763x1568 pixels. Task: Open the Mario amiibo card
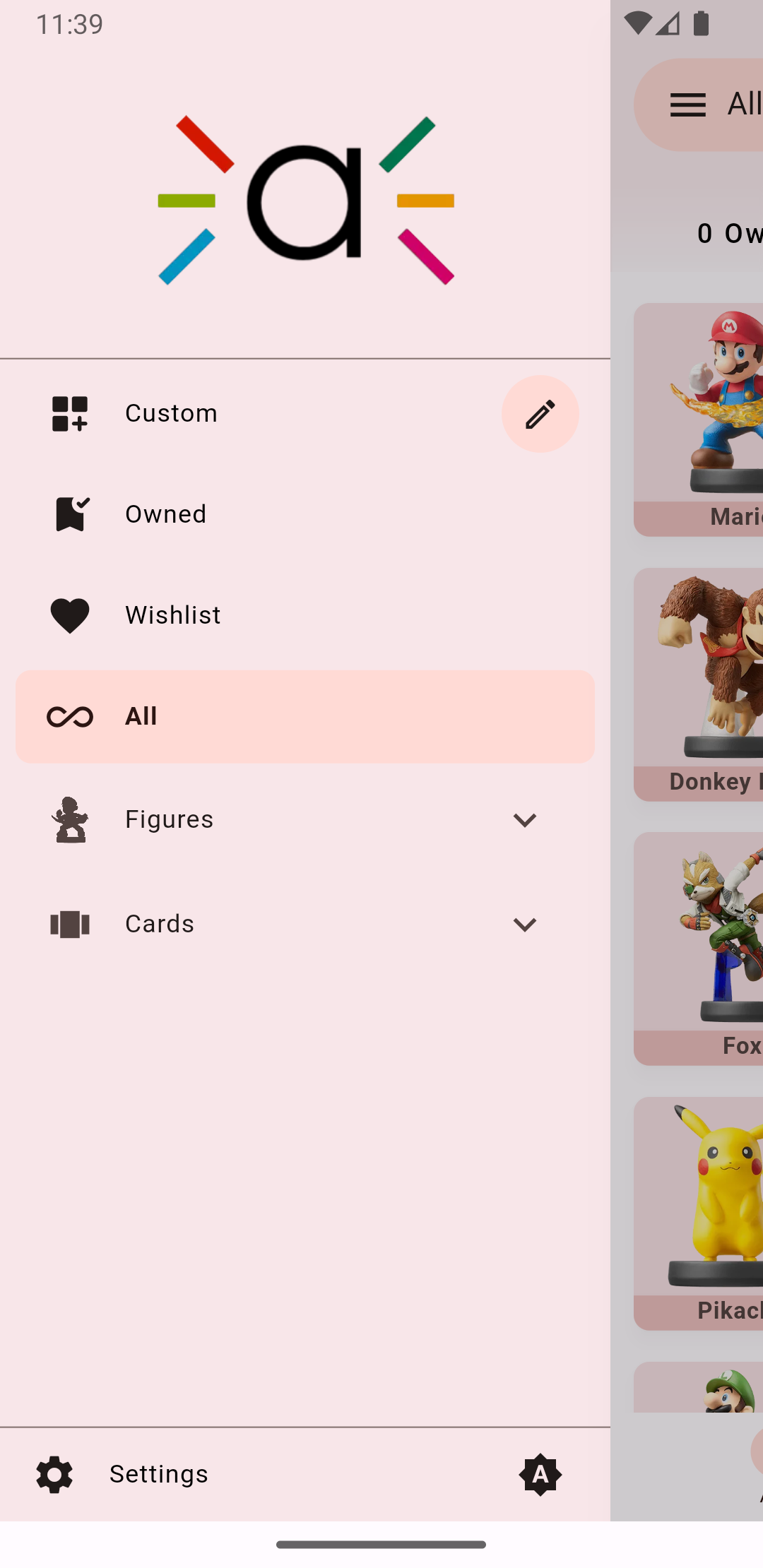click(x=699, y=420)
